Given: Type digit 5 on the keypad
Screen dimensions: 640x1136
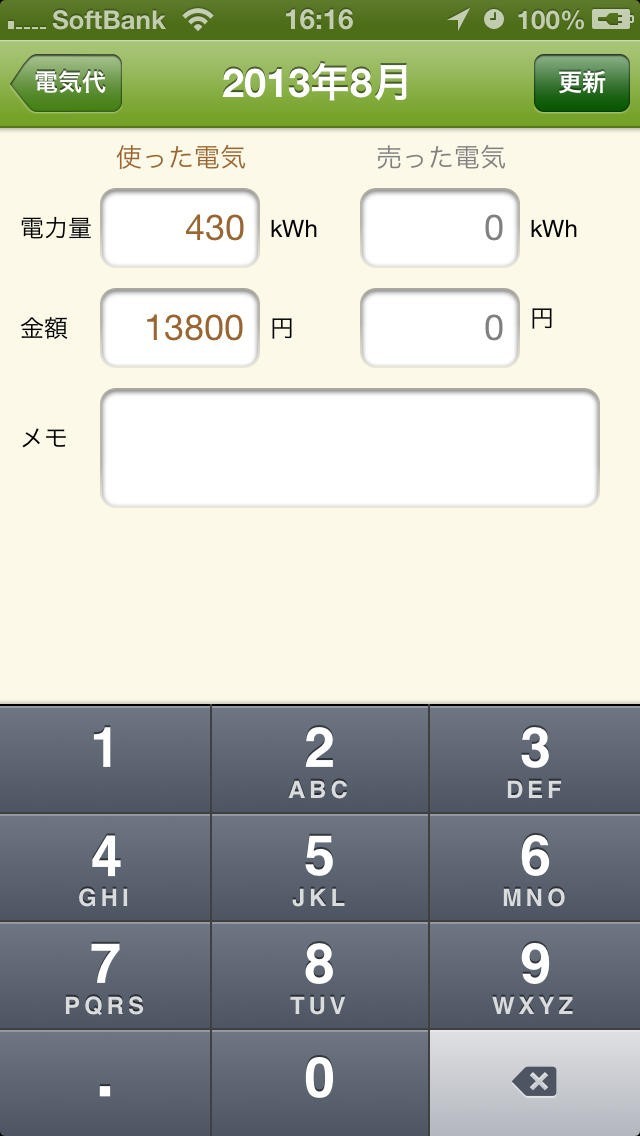Looking at the screenshot, I should [319, 868].
